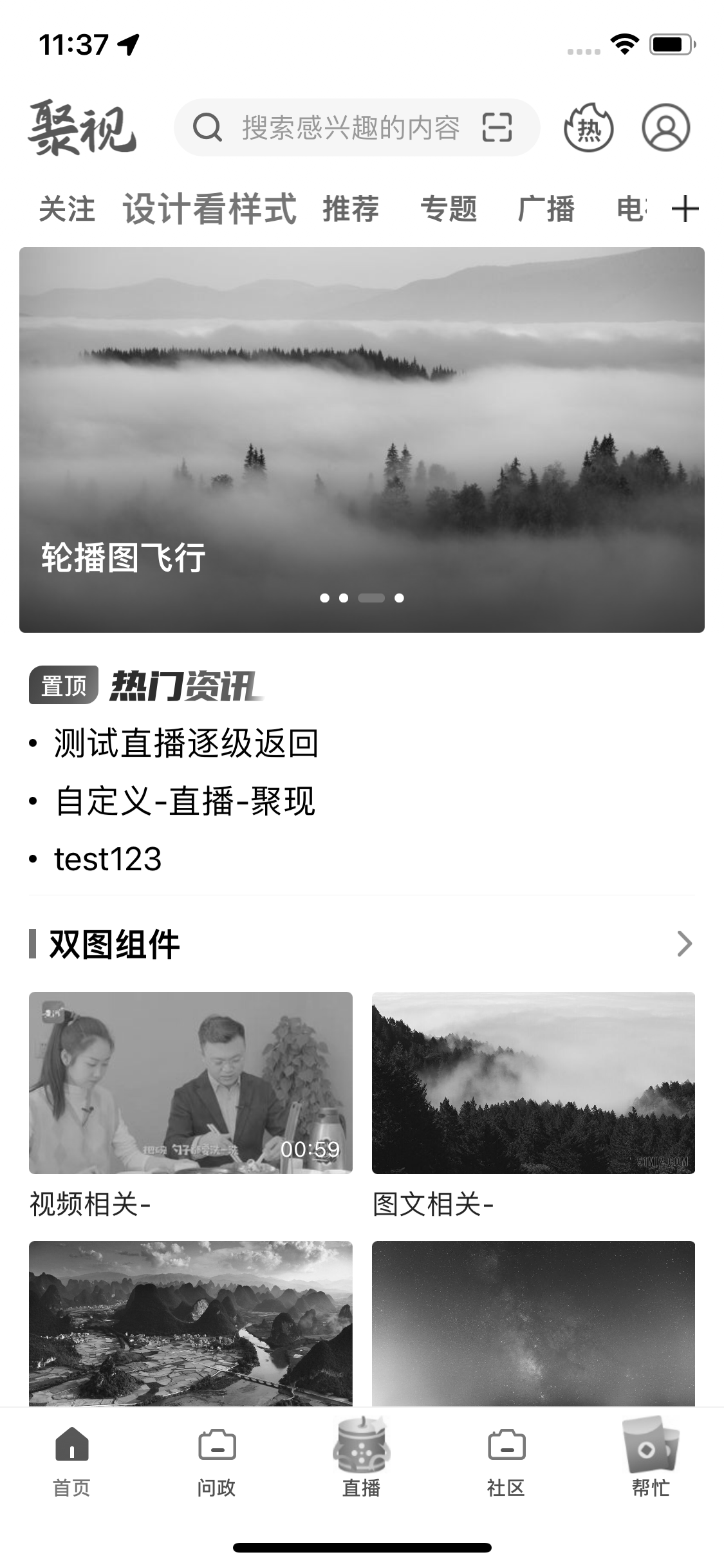Open the 图文相关- article card
The width and height of the screenshot is (724, 1568).
point(534,1083)
